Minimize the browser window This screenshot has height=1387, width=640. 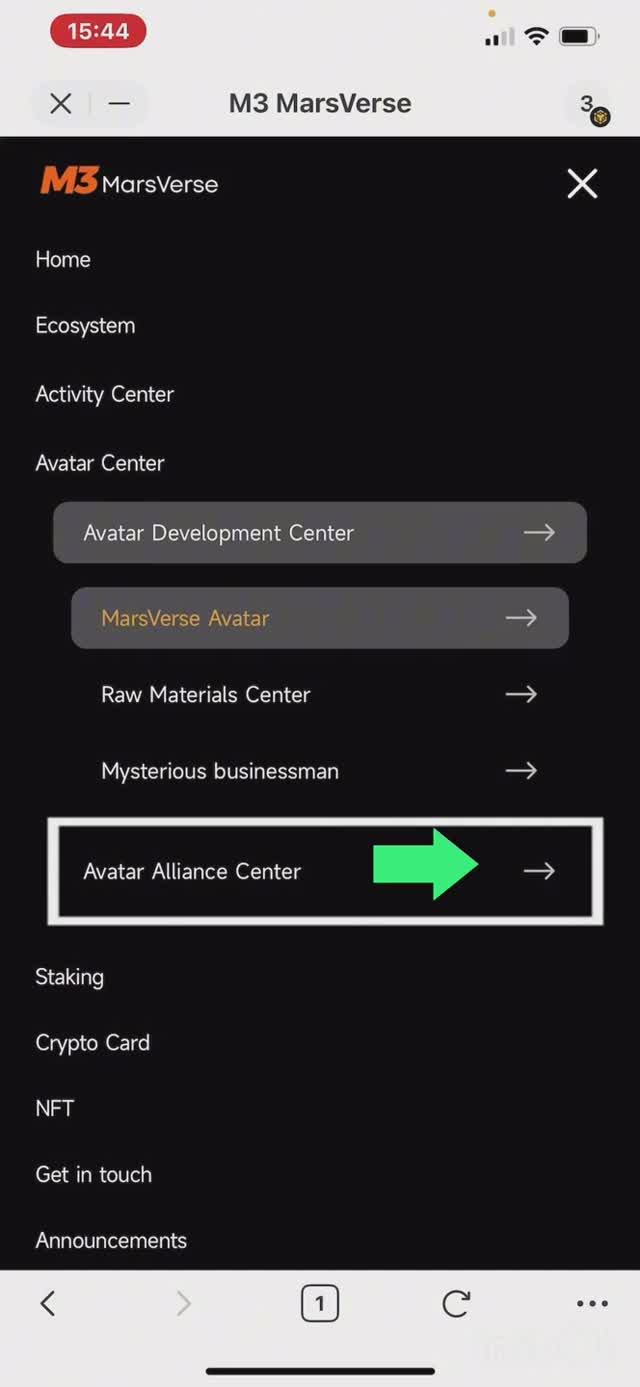[119, 103]
